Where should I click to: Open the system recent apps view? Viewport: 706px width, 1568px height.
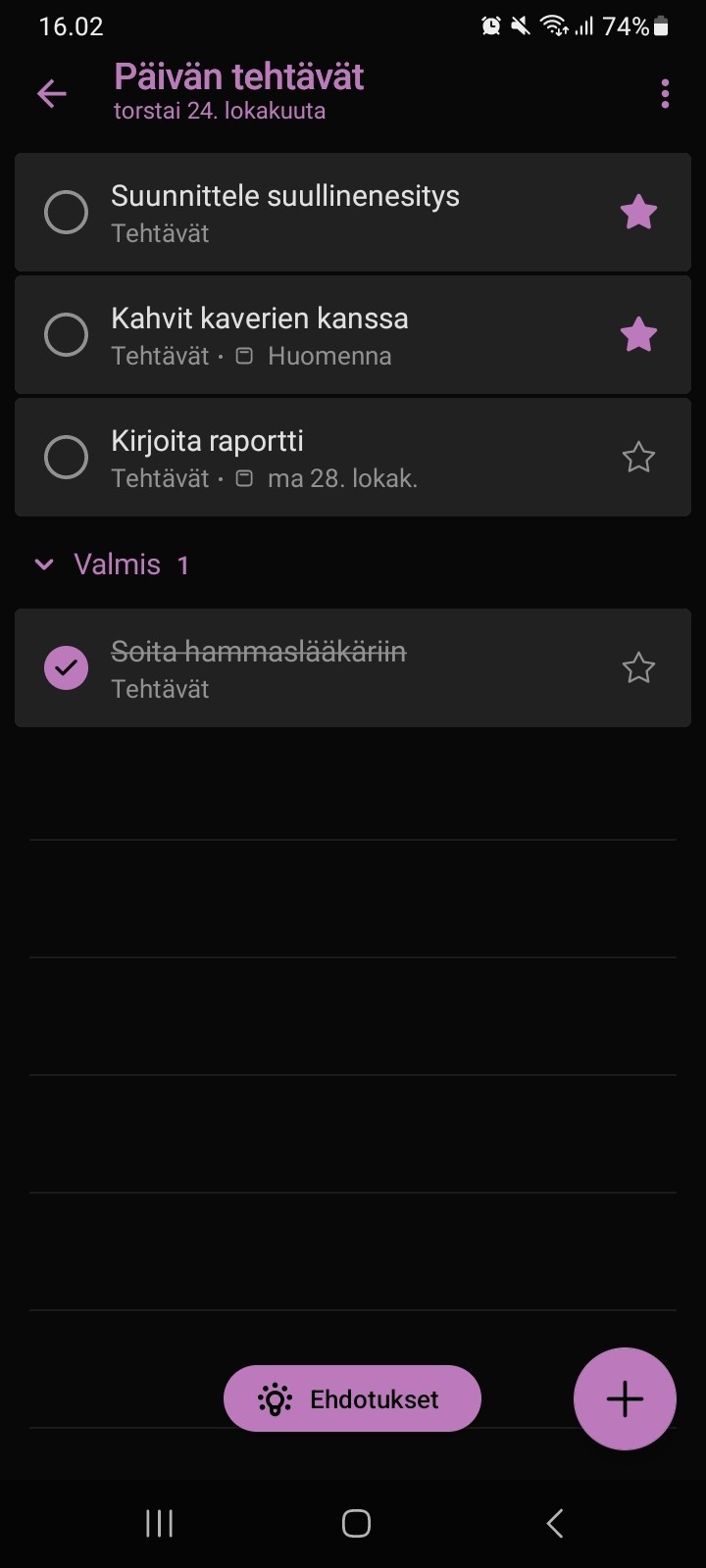pos(159,1523)
